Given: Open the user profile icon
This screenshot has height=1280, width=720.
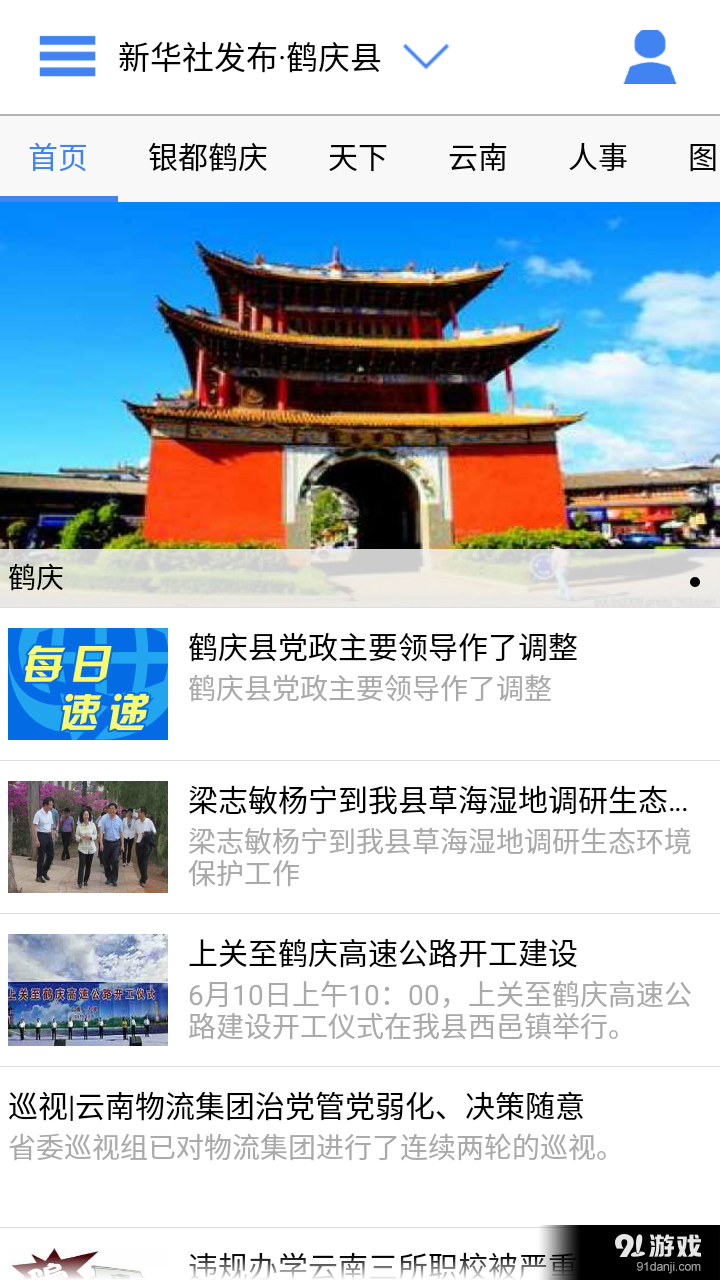Looking at the screenshot, I should (x=651, y=57).
